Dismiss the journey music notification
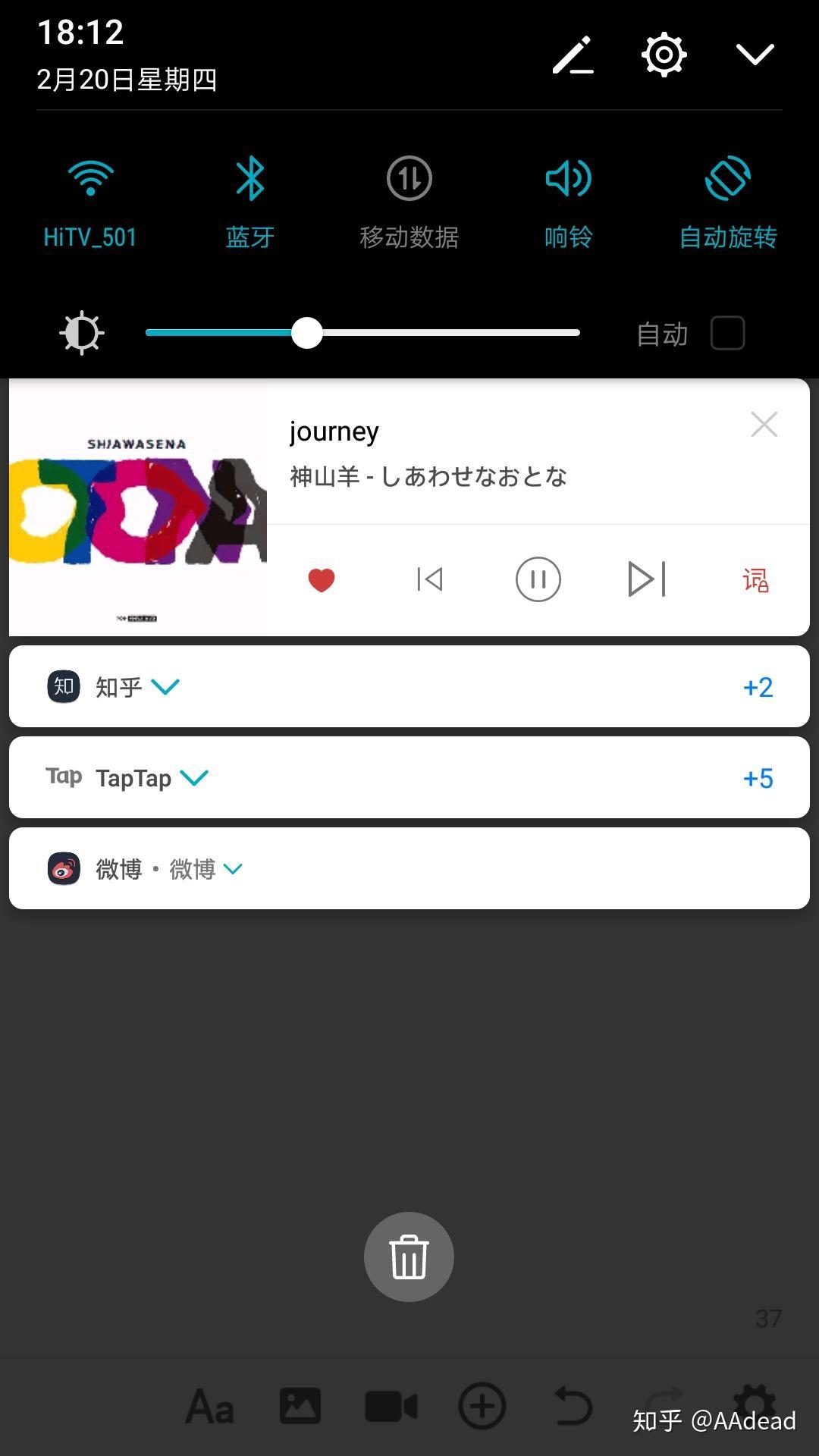819x1456 pixels. [x=764, y=425]
